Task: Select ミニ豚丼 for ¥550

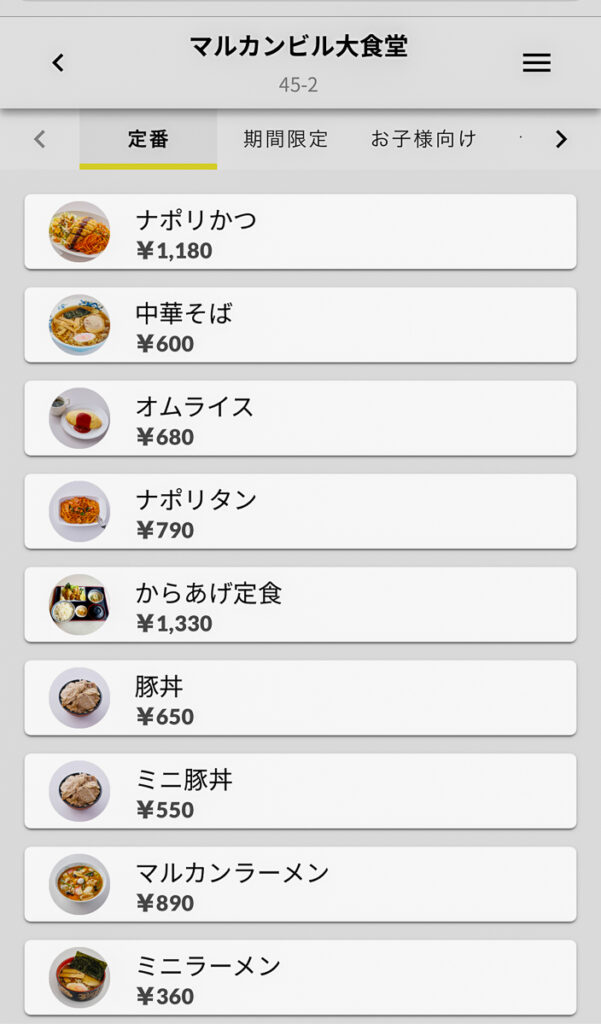Action: coord(300,792)
